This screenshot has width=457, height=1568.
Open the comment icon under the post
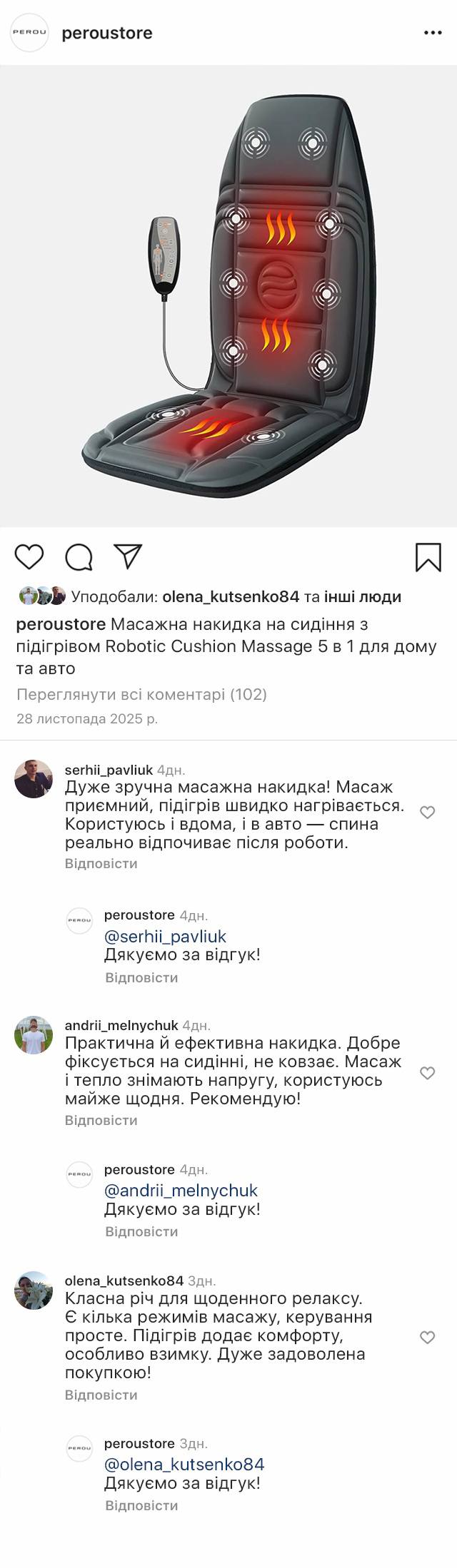tap(79, 557)
